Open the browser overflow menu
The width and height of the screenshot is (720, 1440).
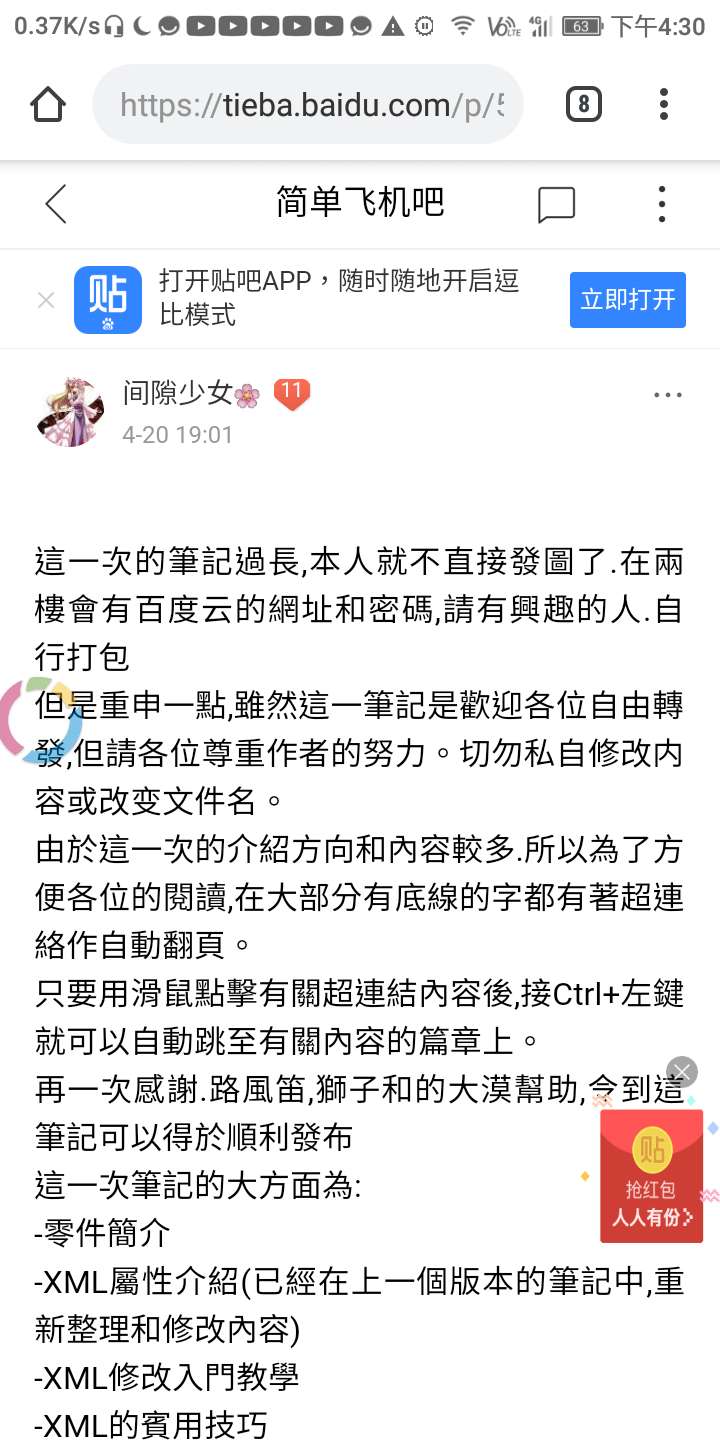click(x=663, y=104)
